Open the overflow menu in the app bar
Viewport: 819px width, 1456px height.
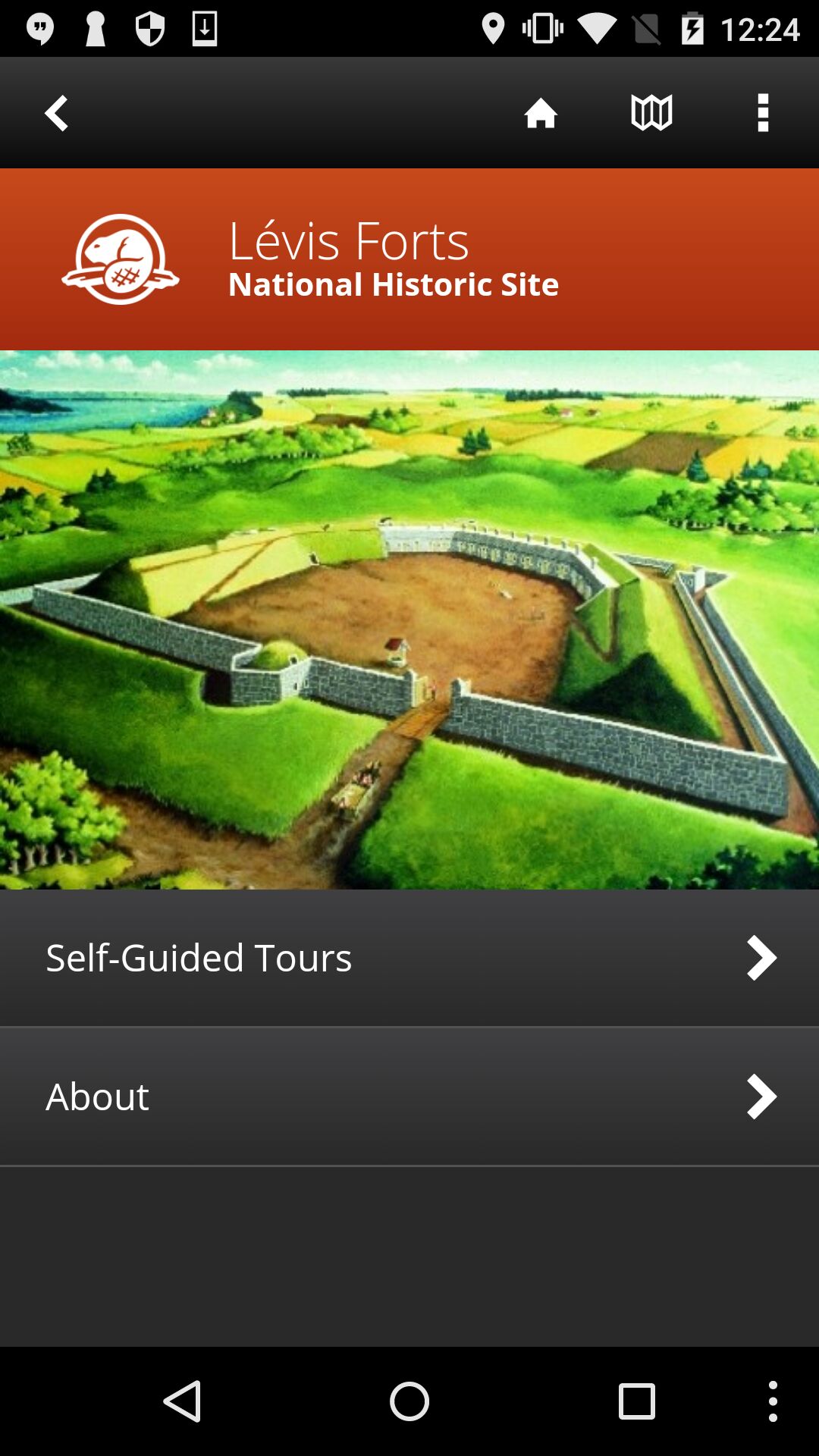[x=763, y=113]
